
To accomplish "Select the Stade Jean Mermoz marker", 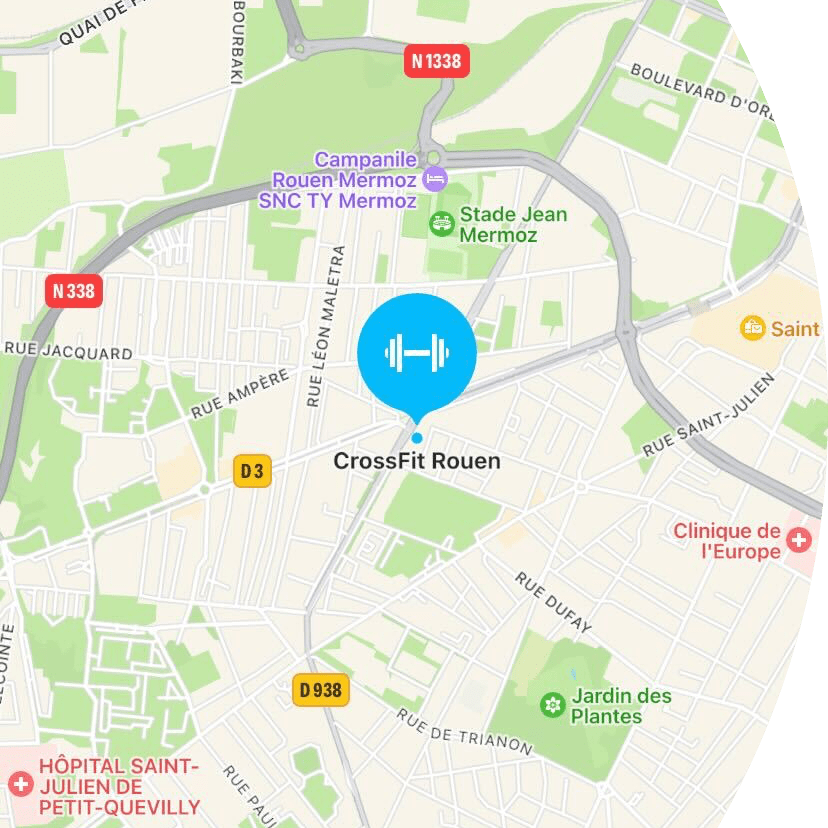I will [x=440, y=224].
